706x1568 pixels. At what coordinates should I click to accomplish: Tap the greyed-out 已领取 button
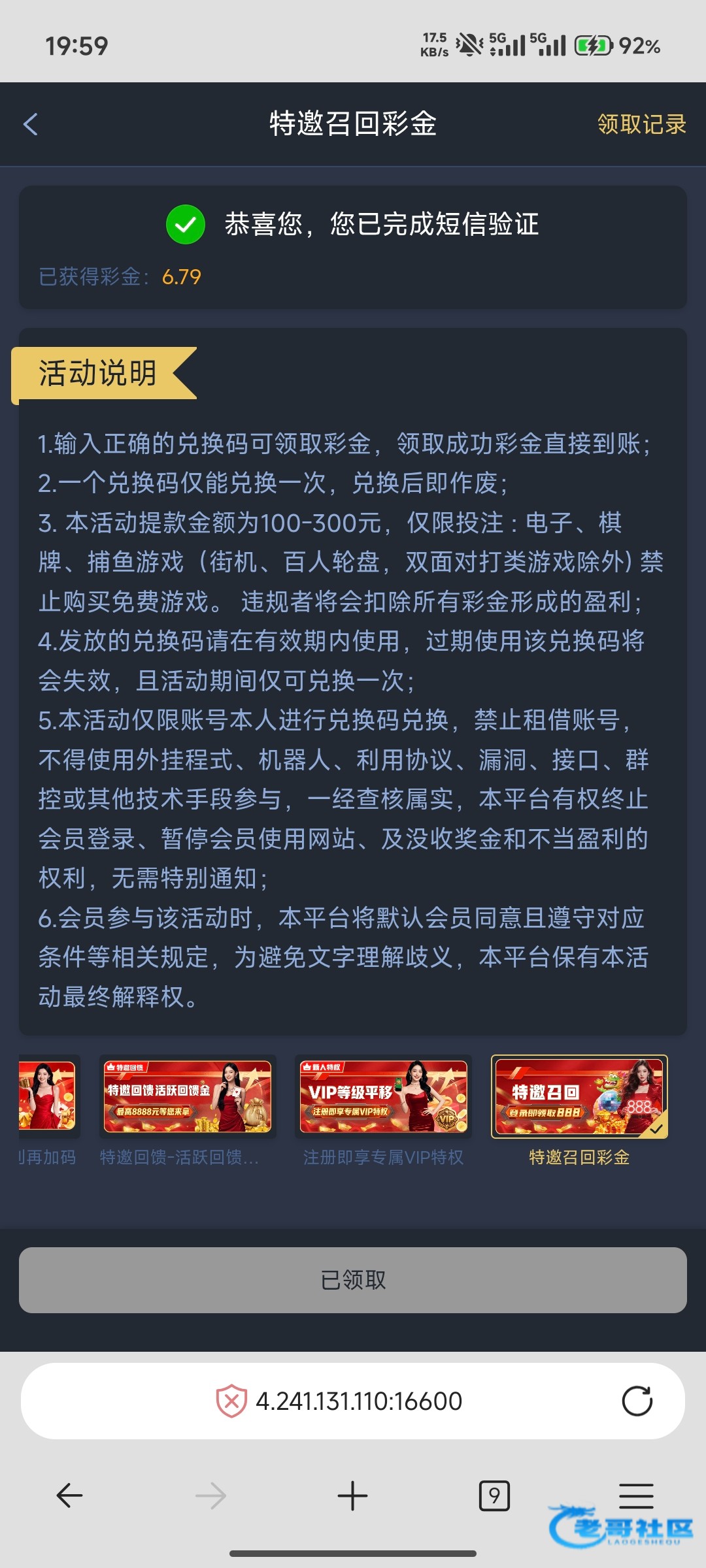pos(353,1280)
